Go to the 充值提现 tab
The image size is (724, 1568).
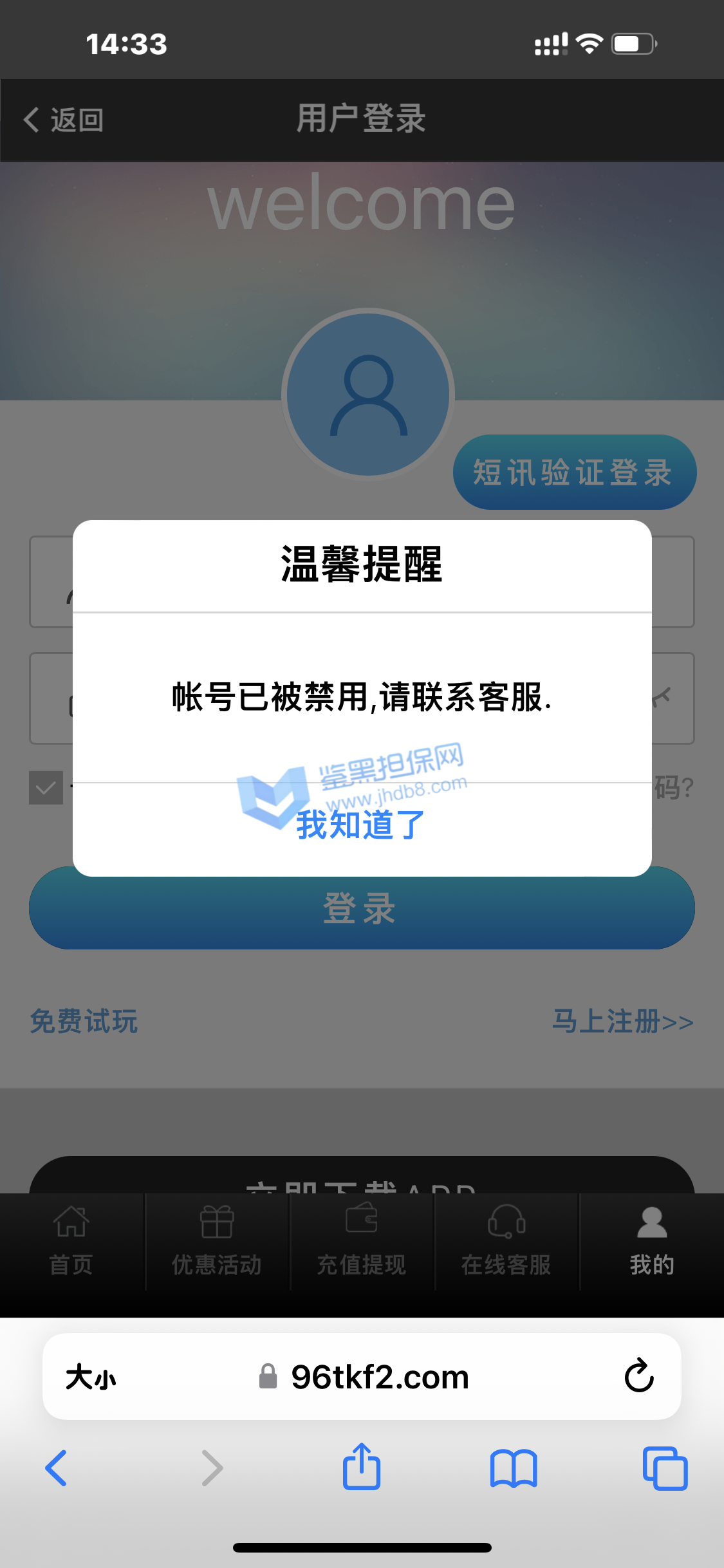tap(362, 1242)
